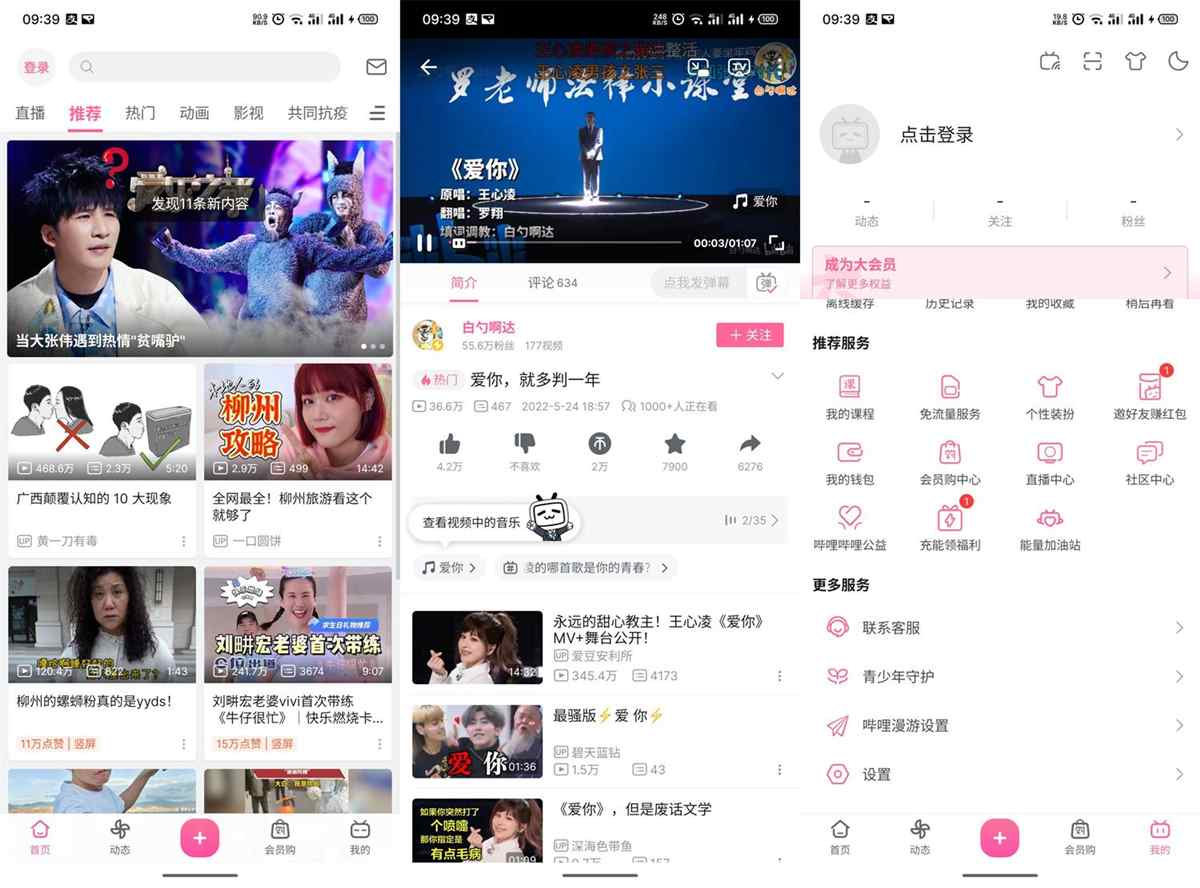Enter fullscreen in the video player
This screenshot has width=1200, height=888.
[776, 243]
